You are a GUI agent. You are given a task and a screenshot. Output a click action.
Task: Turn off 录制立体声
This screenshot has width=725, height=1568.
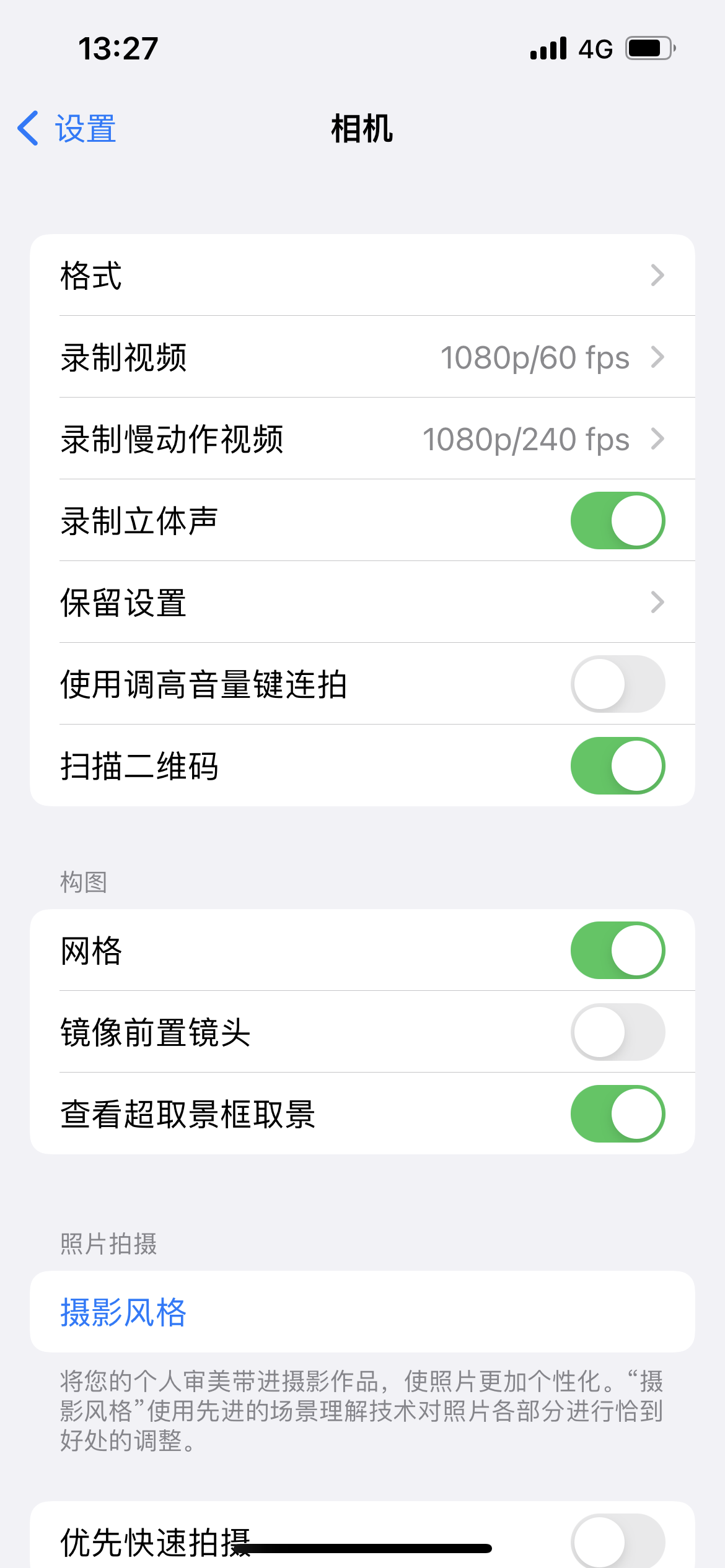[617, 521]
